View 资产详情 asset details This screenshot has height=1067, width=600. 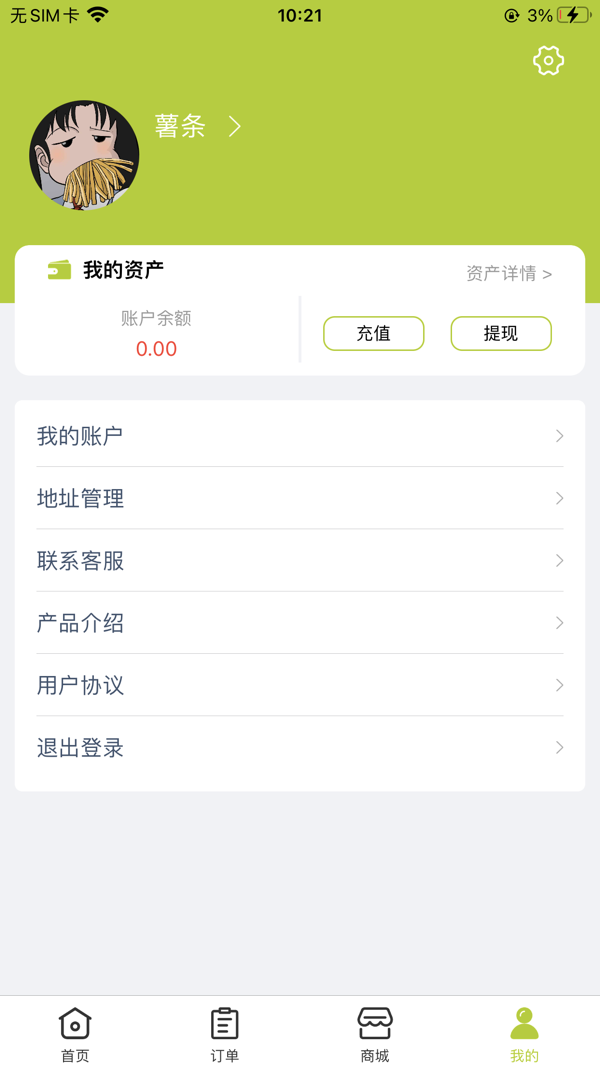click(508, 273)
